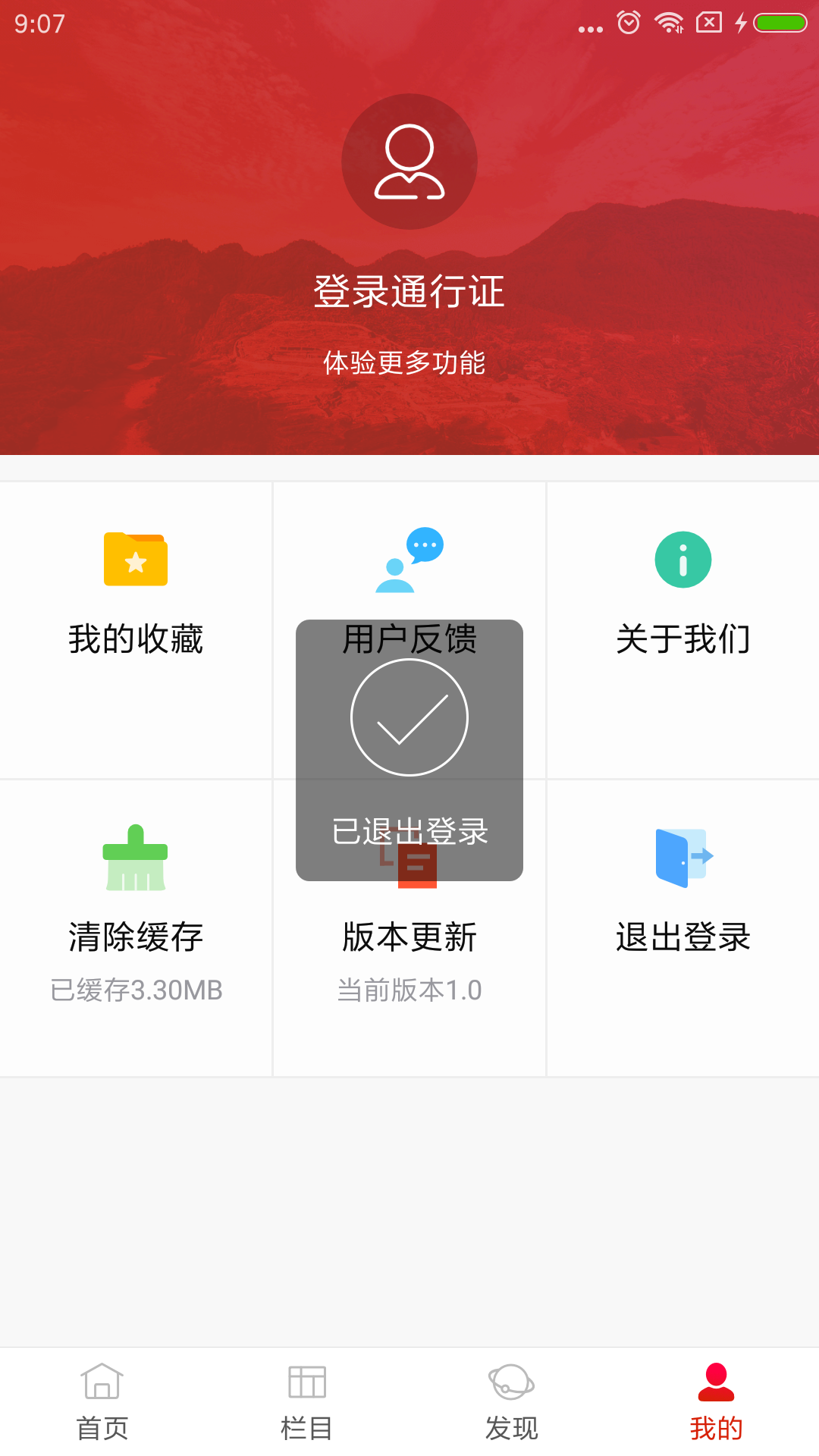Screen dimensions: 819x1456
Task: Tap the 我的 person icon in bottom bar
Action: tap(717, 1382)
